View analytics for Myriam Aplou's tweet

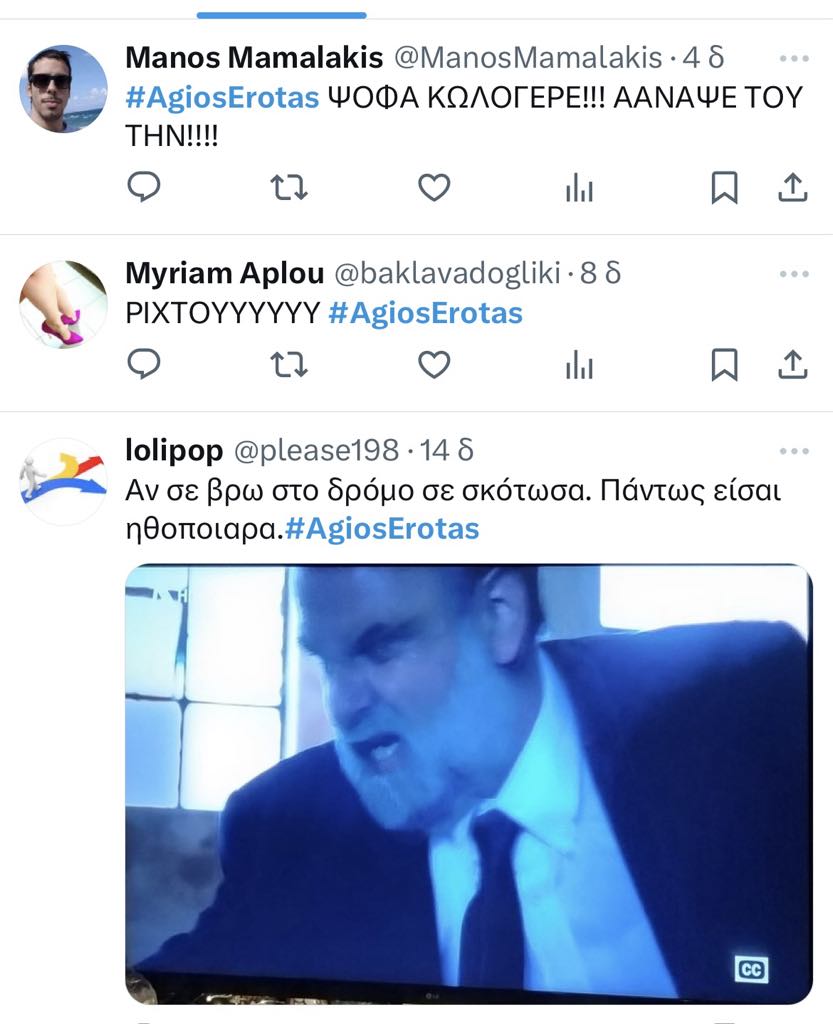579,366
